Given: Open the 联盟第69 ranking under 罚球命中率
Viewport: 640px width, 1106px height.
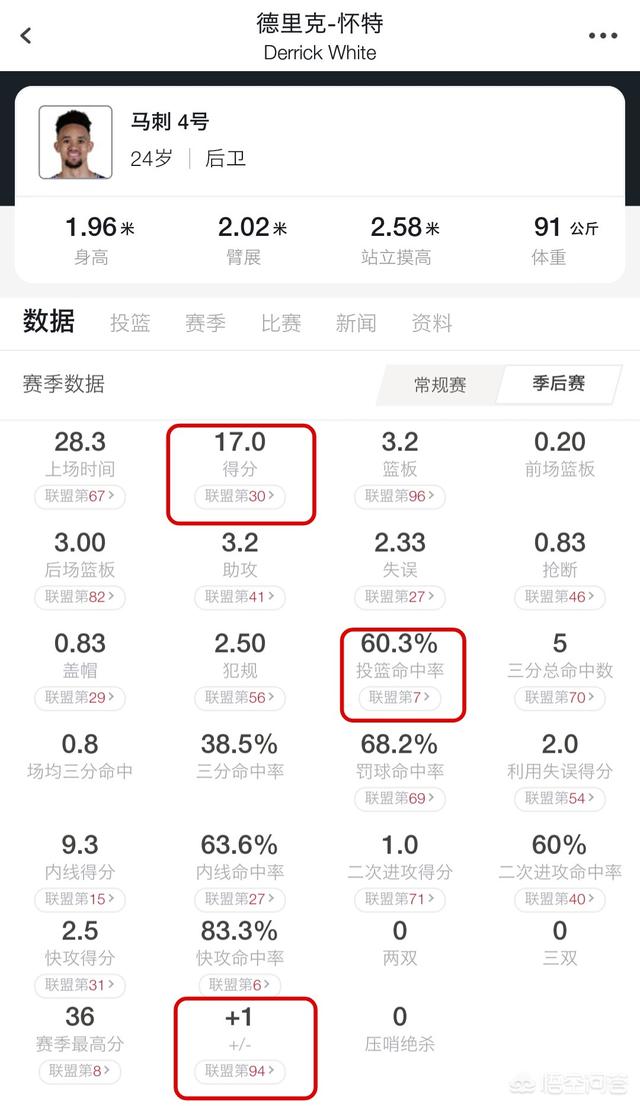Looking at the screenshot, I should pos(399,798).
